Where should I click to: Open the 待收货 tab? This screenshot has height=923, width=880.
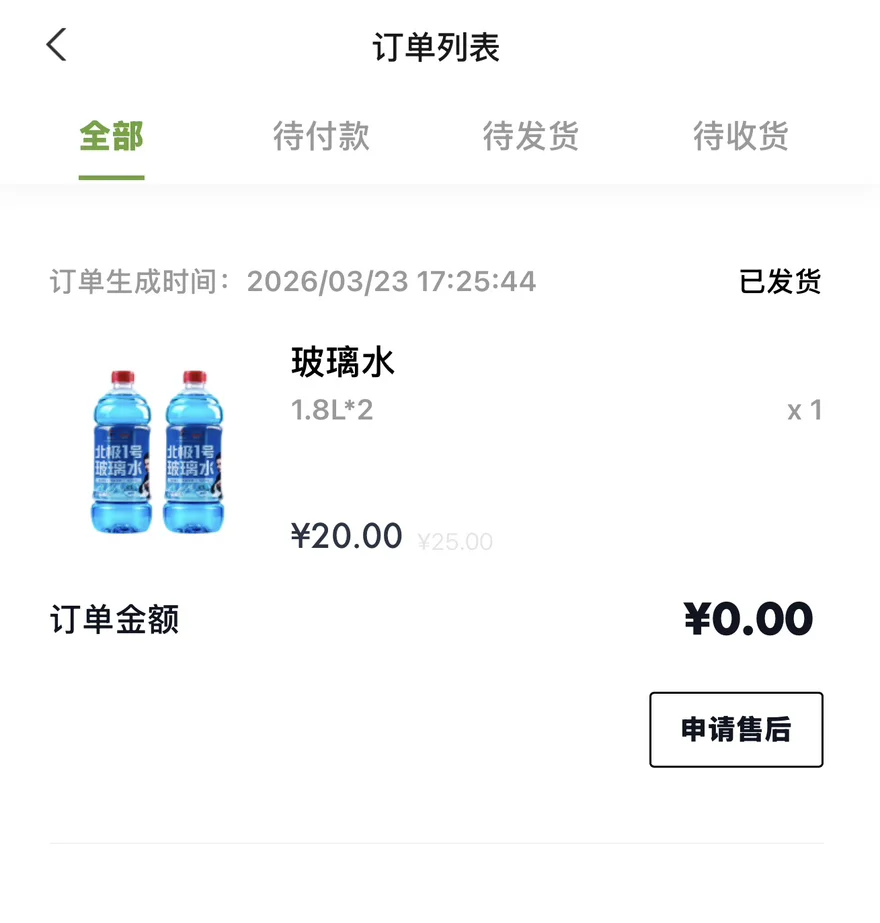tap(740, 136)
